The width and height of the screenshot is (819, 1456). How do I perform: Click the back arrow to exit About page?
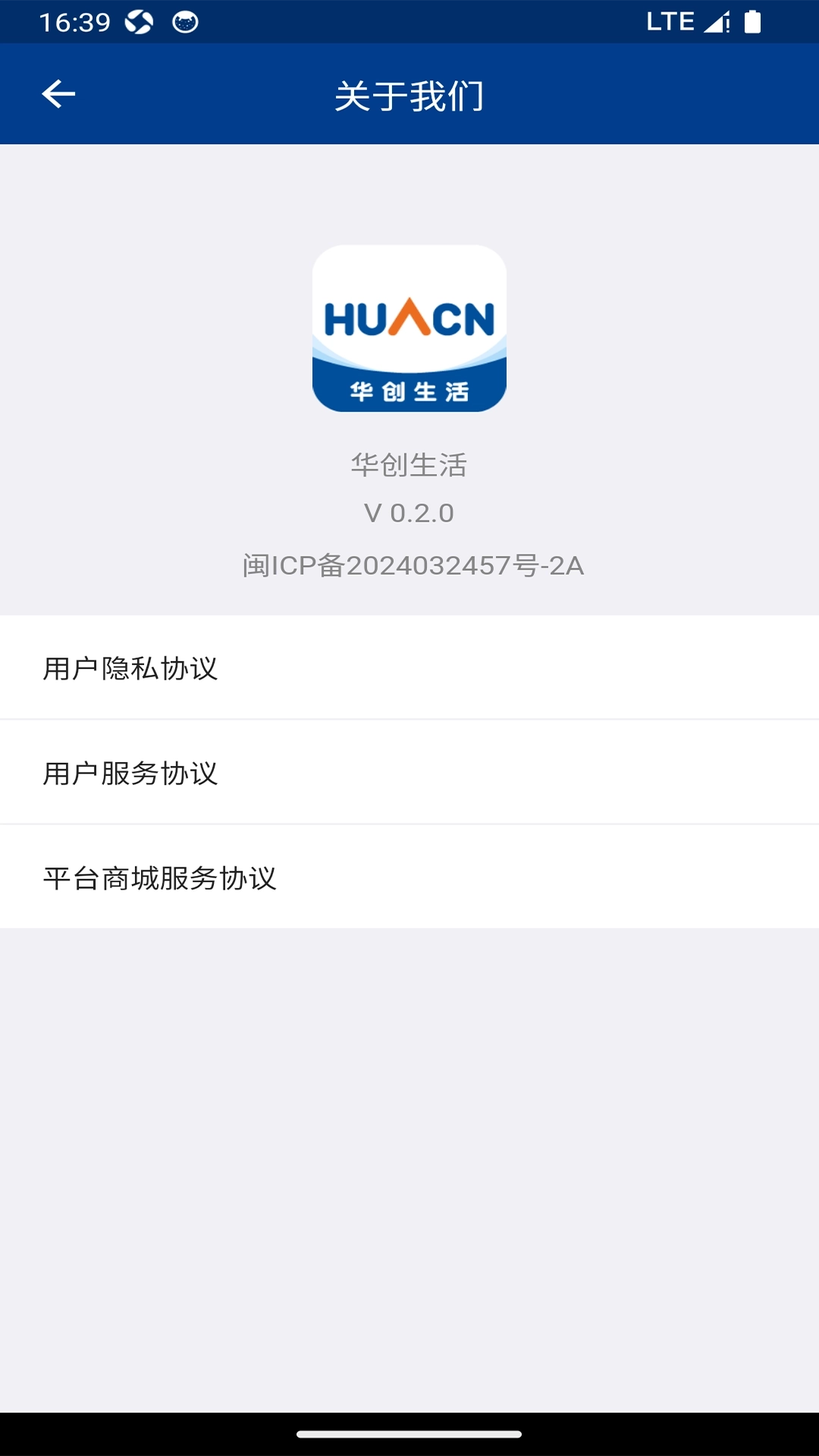tap(57, 93)
